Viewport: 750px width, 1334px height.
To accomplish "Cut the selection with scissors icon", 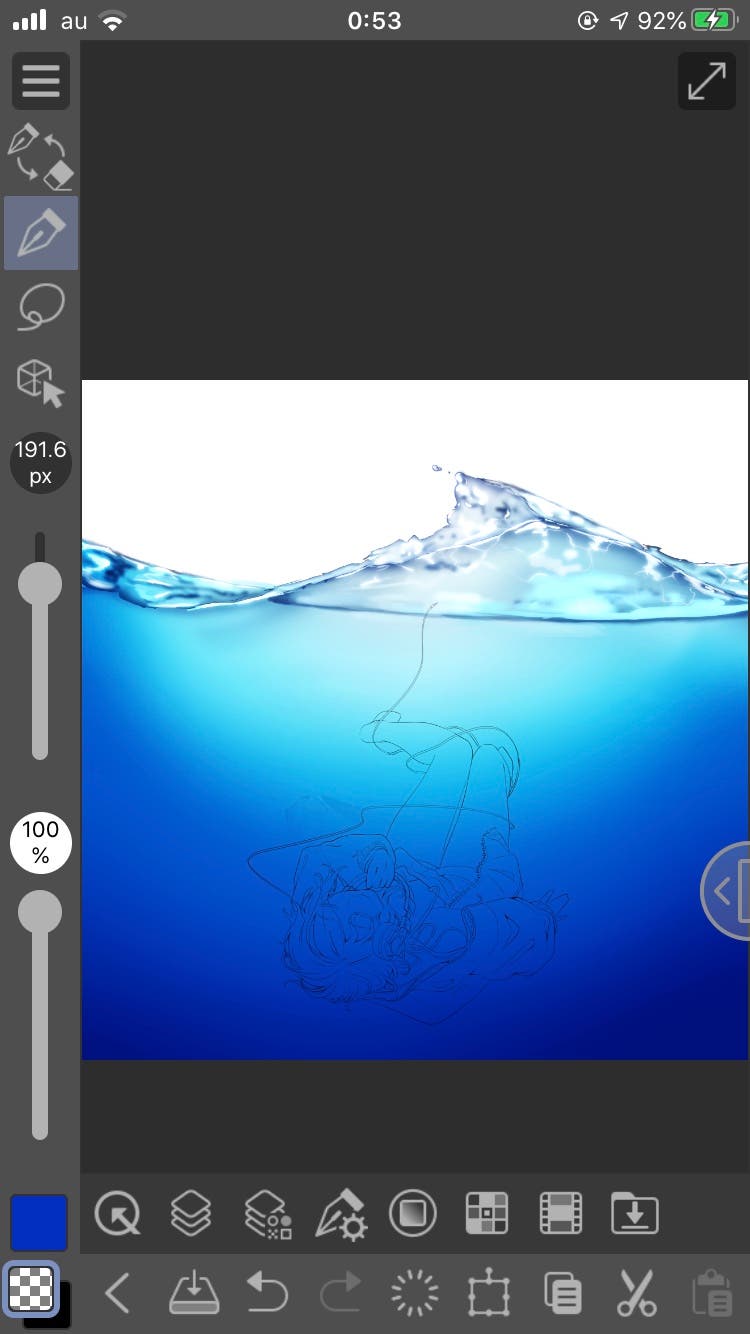I will pos(636,1294).
